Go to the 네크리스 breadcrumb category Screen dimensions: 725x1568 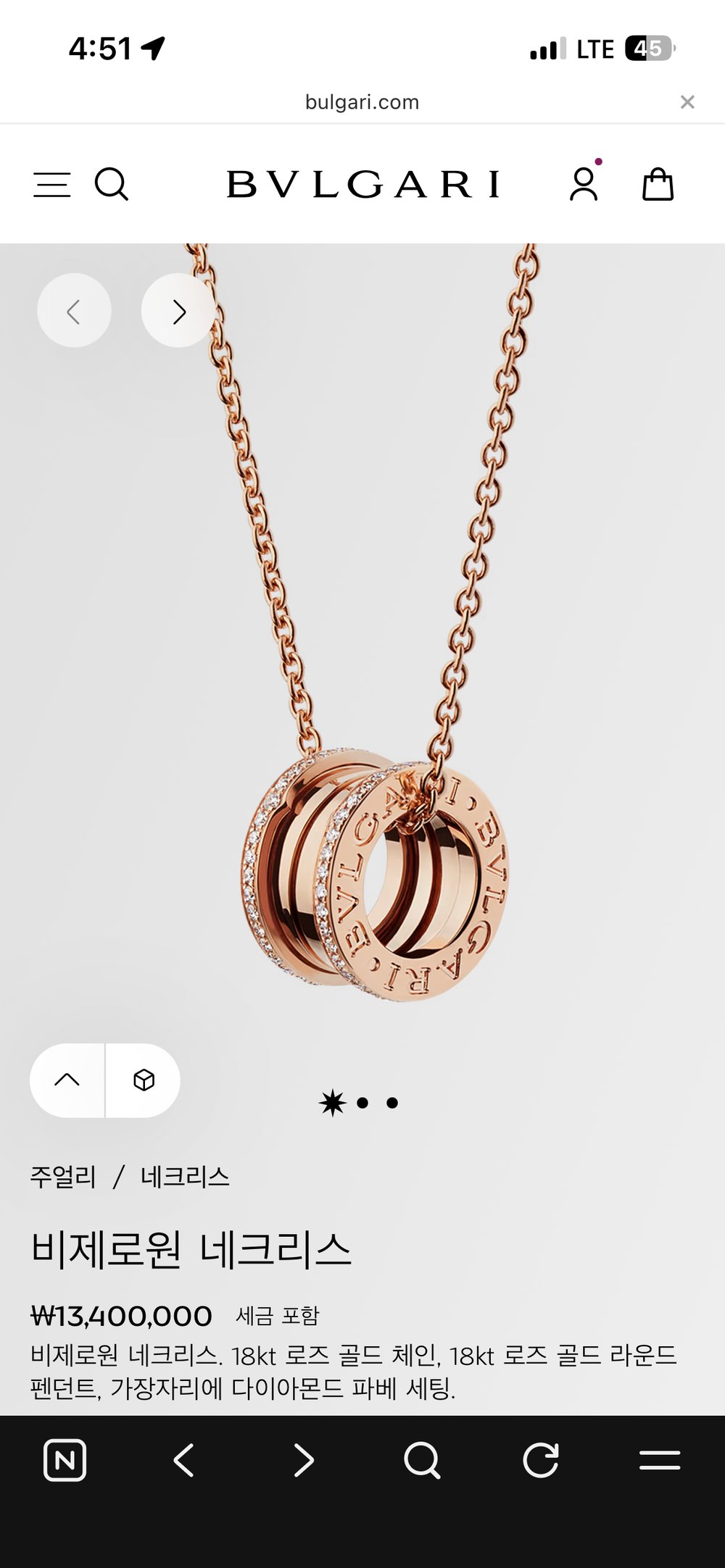185,1177
